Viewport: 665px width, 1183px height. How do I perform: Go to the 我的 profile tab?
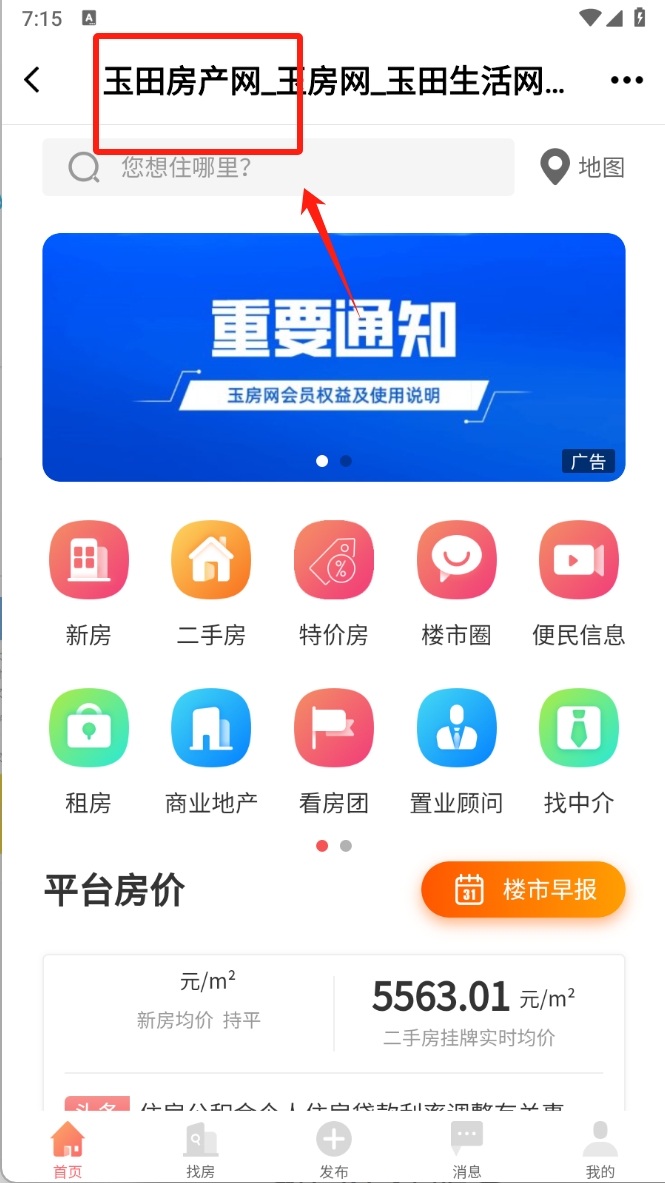pyautogui.click(x=600, y=1148)
